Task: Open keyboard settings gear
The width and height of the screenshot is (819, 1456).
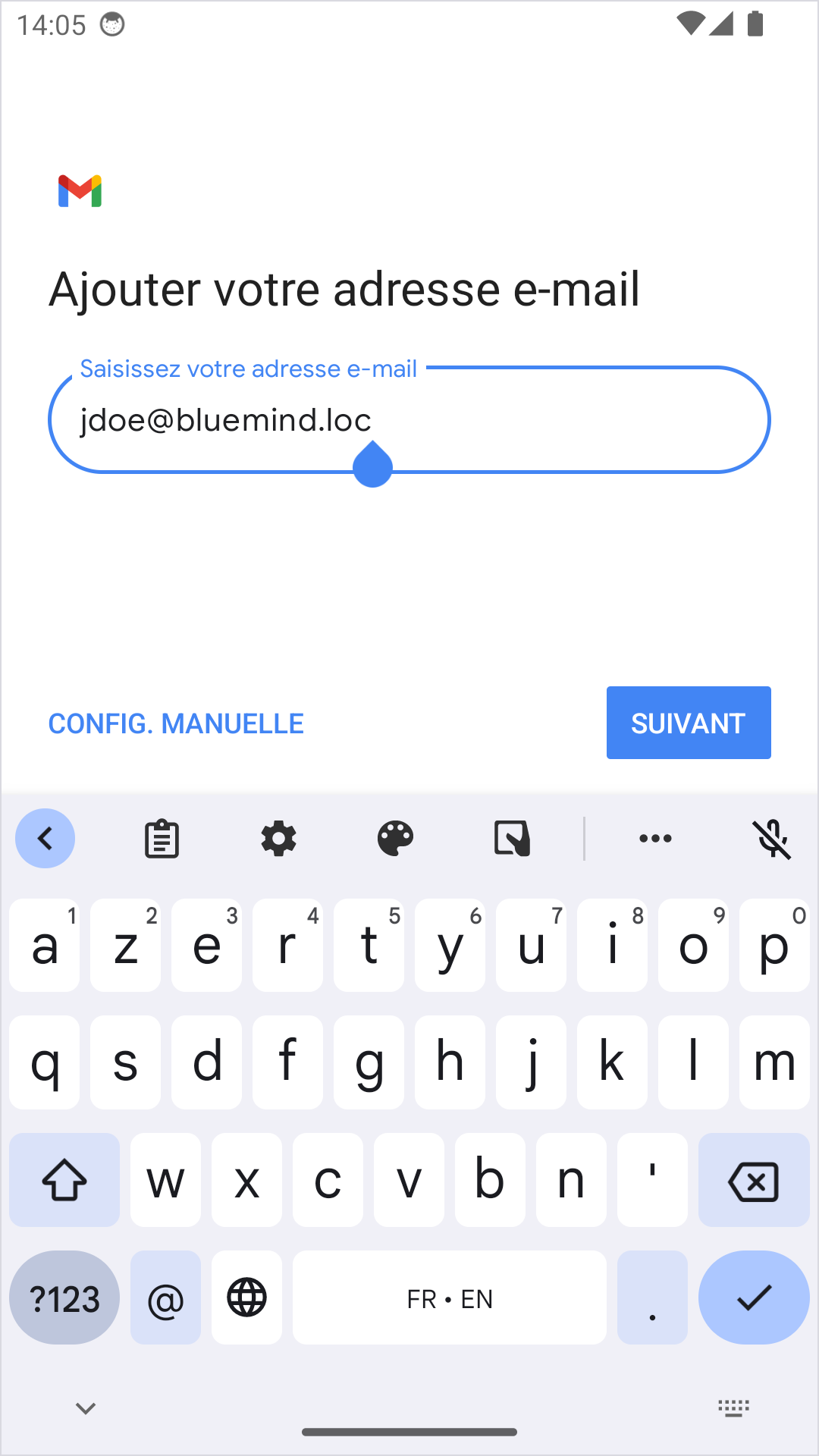Action: point(278,839)
